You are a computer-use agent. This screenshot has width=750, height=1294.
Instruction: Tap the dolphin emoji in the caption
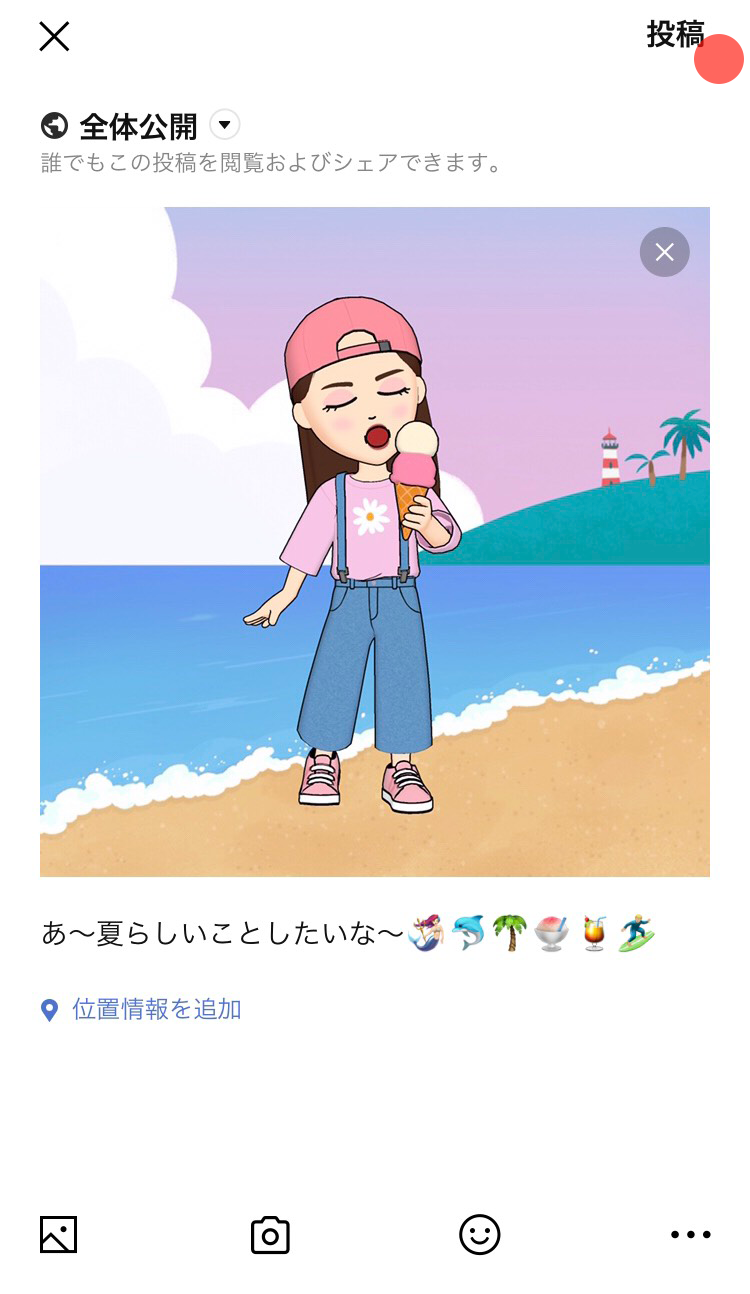[467, 932]
